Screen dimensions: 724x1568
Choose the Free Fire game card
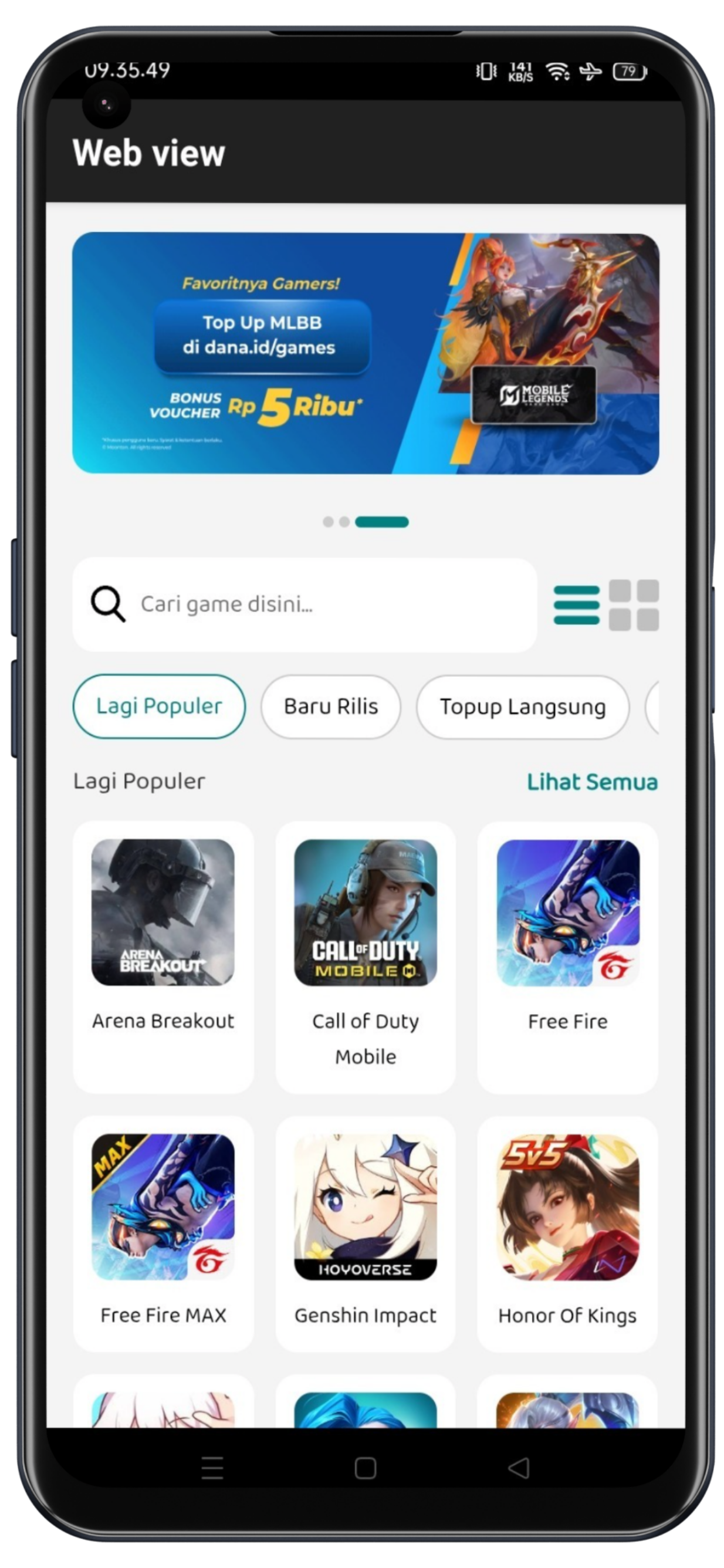[x=567, y=956]
